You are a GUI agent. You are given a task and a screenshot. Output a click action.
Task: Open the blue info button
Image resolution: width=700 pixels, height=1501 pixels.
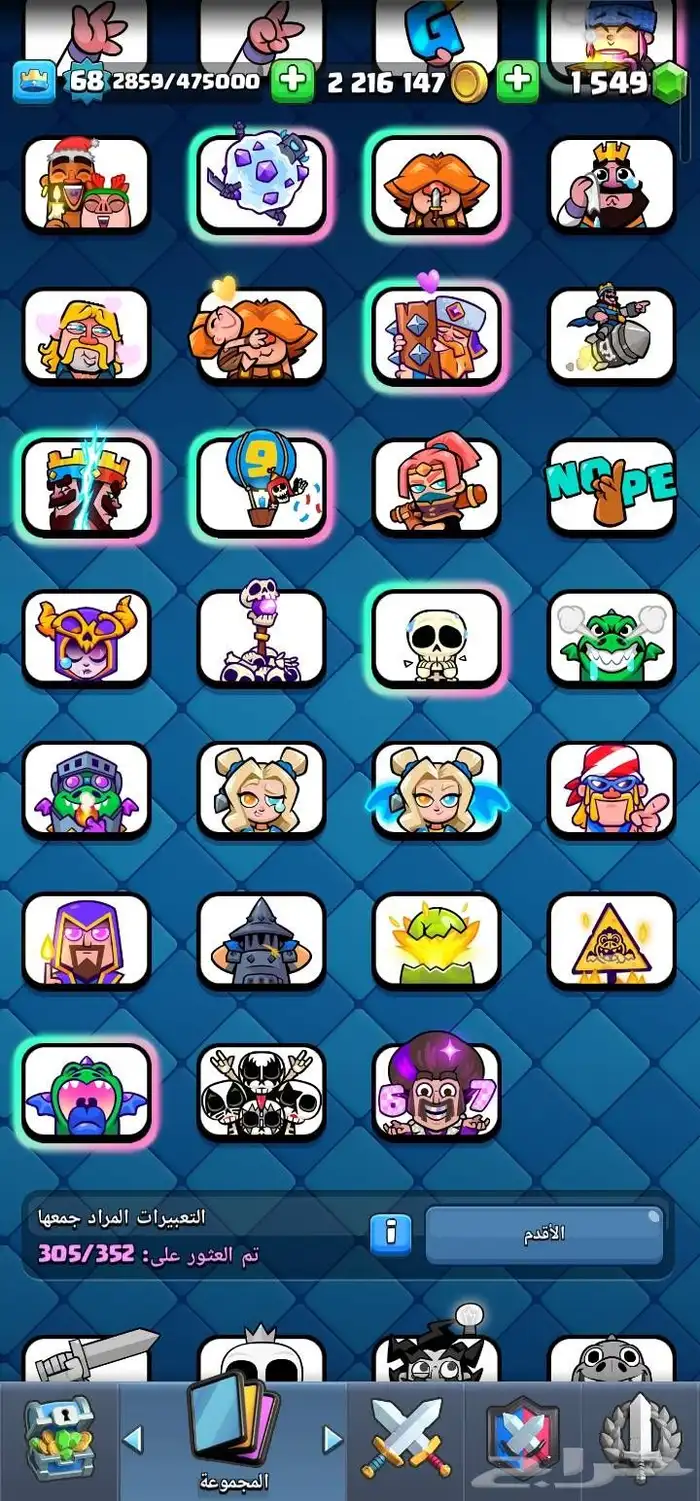tap(390, 1233)
